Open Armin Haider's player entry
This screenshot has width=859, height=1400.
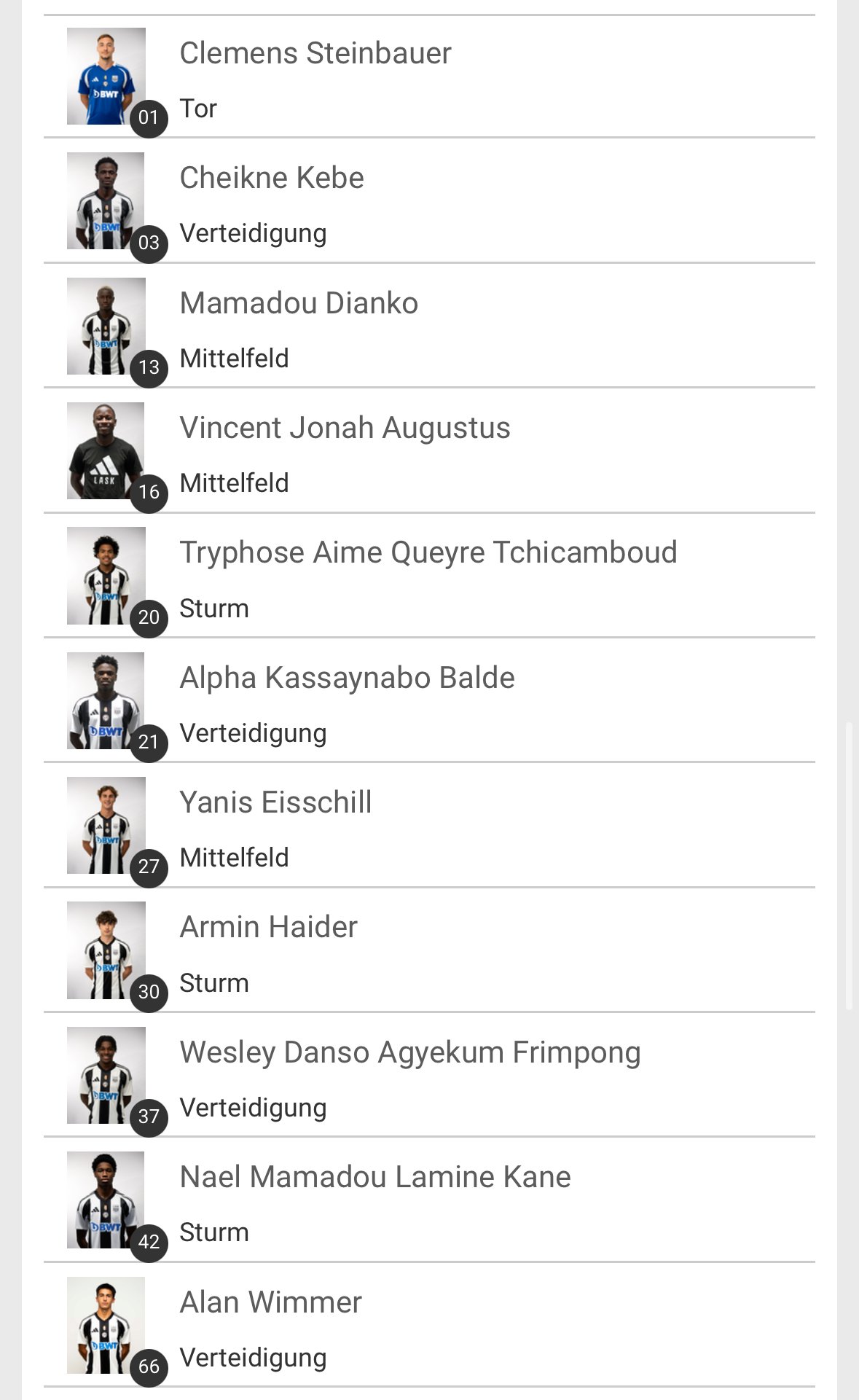tap(429, 950)
